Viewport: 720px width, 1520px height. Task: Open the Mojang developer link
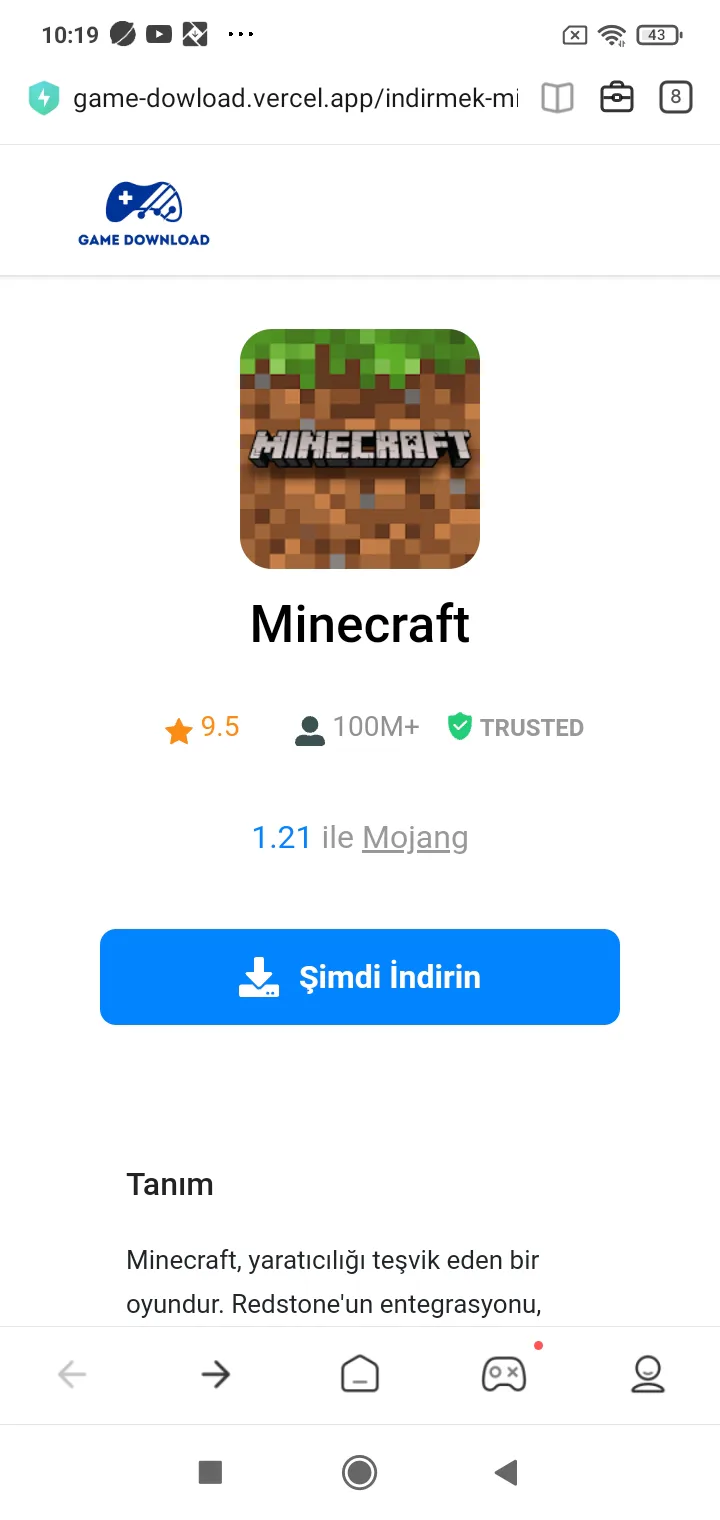point(415,837)
